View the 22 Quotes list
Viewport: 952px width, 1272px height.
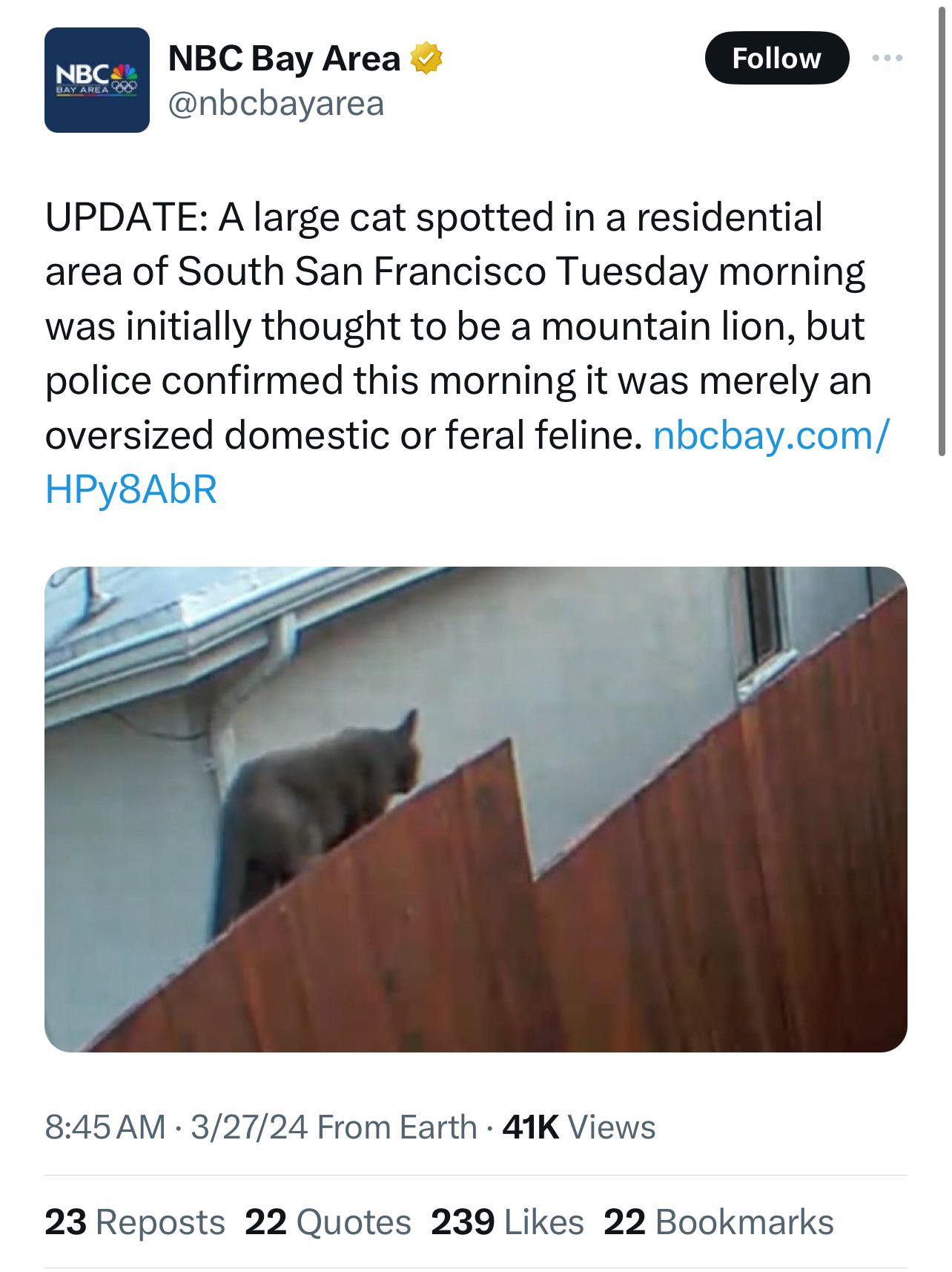pyautogui.click(x=327, y=1222)
